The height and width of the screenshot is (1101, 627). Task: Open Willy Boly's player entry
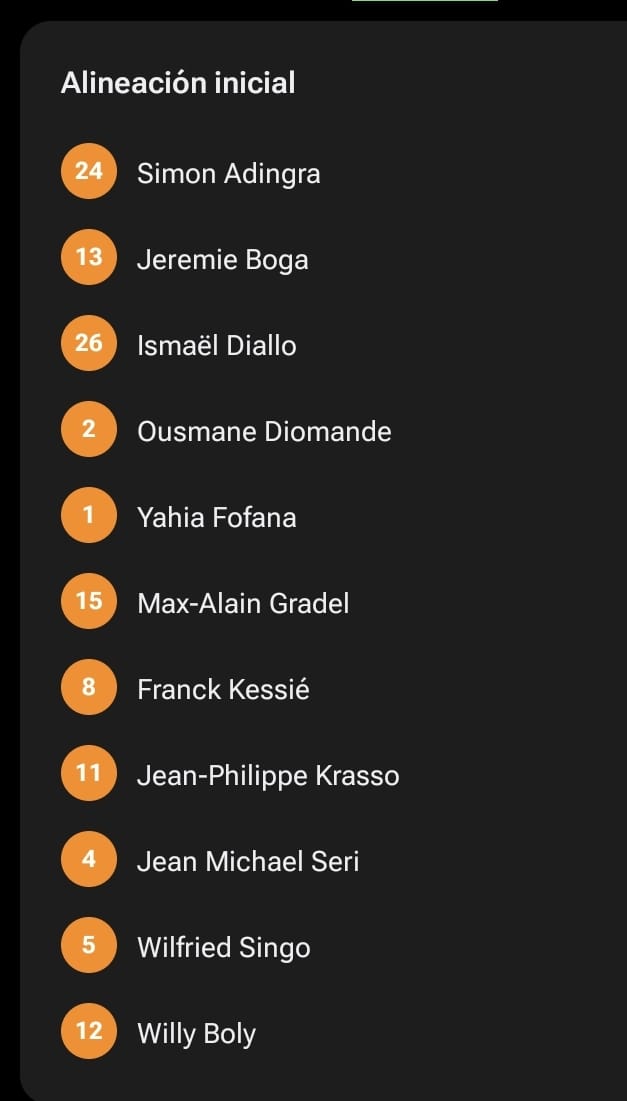tap(196, 1033)
